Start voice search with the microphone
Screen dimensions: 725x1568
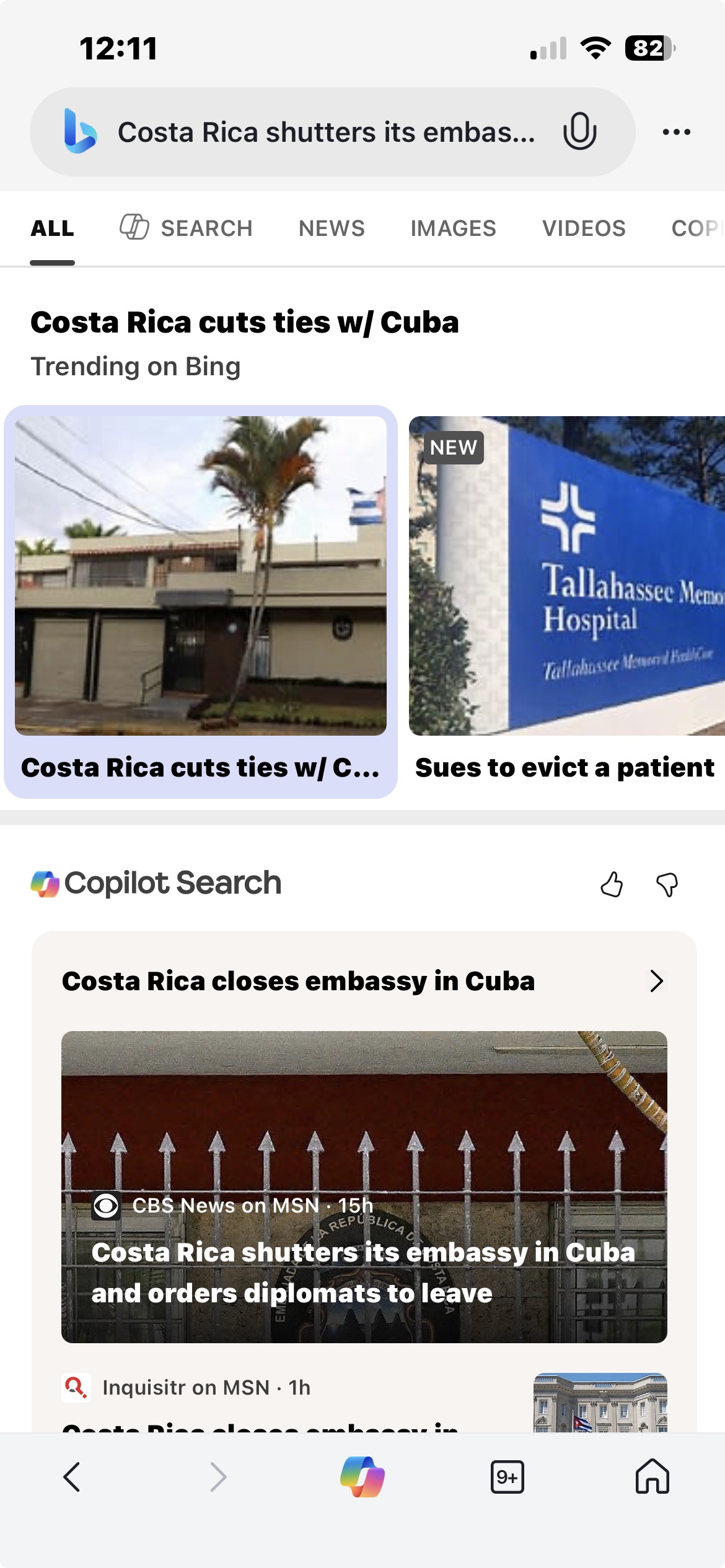click(x=579, y=131)
